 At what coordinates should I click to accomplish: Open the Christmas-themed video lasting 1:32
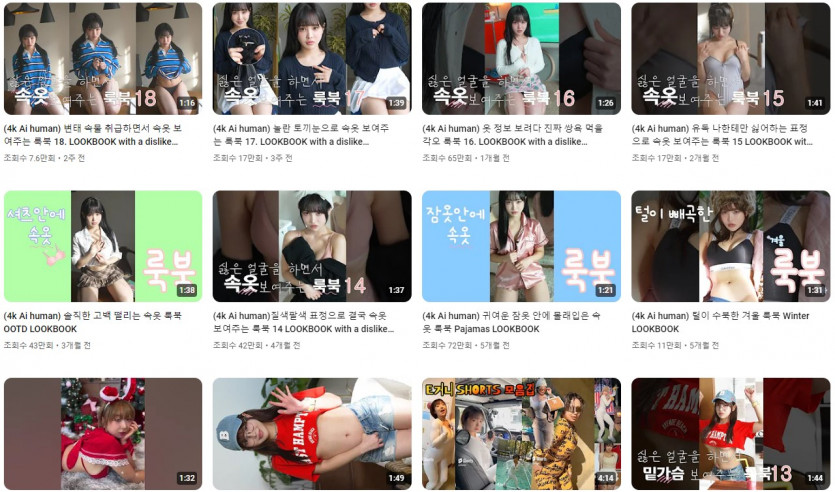click(x=103, y=434)
